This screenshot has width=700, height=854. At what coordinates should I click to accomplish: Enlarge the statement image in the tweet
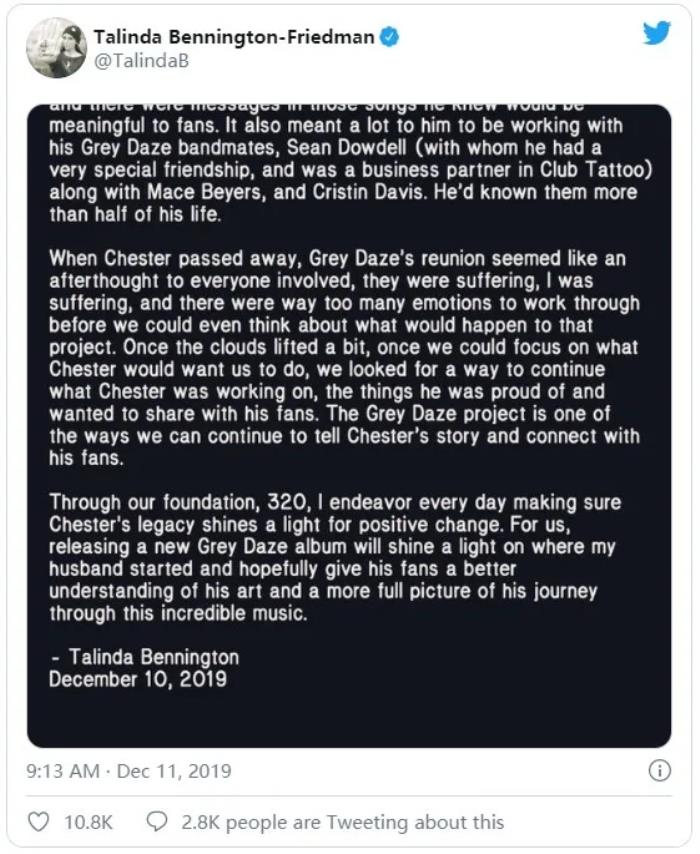pos(349,425)
